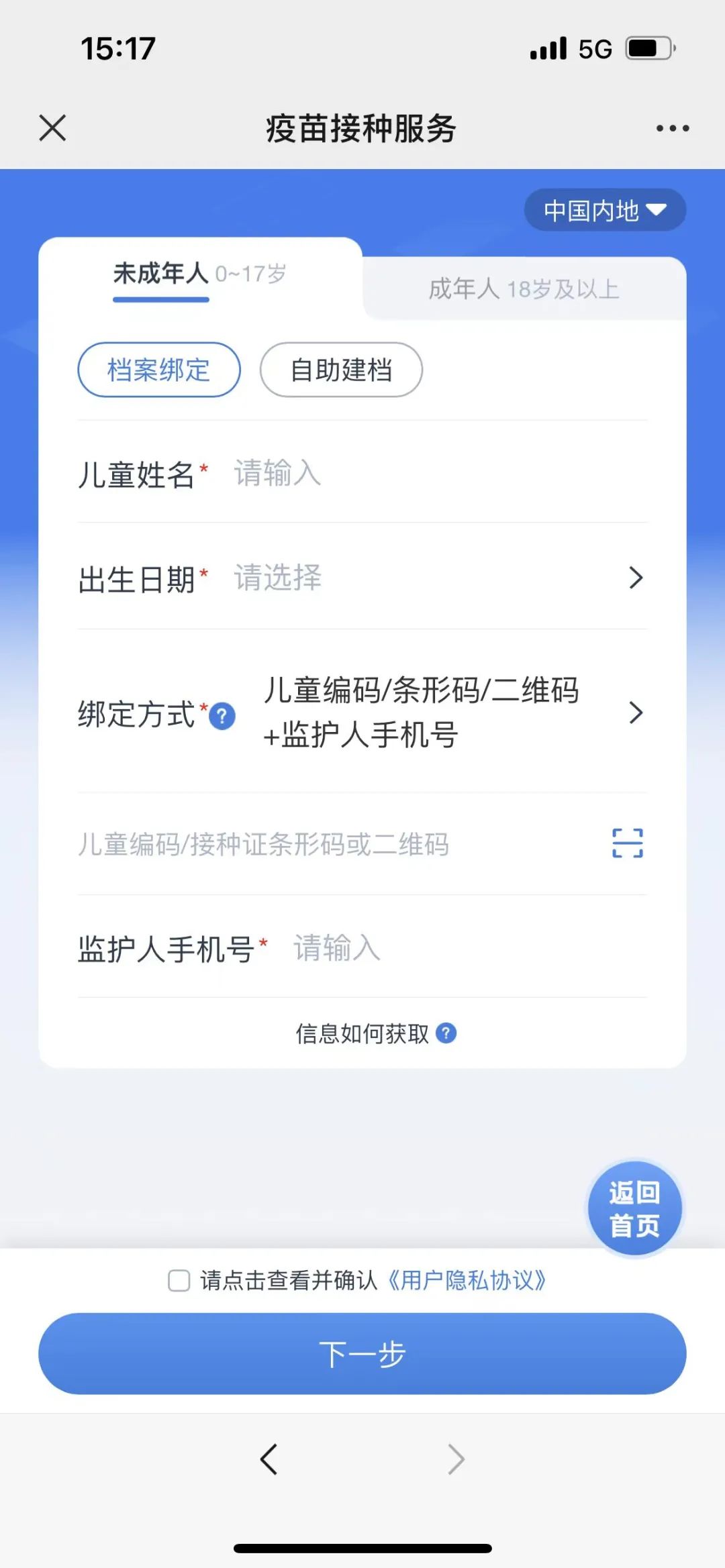Switch to the 成年人 18岁及以上 tab
This screenshot has width=725, height=1568.
coord(524,289)
